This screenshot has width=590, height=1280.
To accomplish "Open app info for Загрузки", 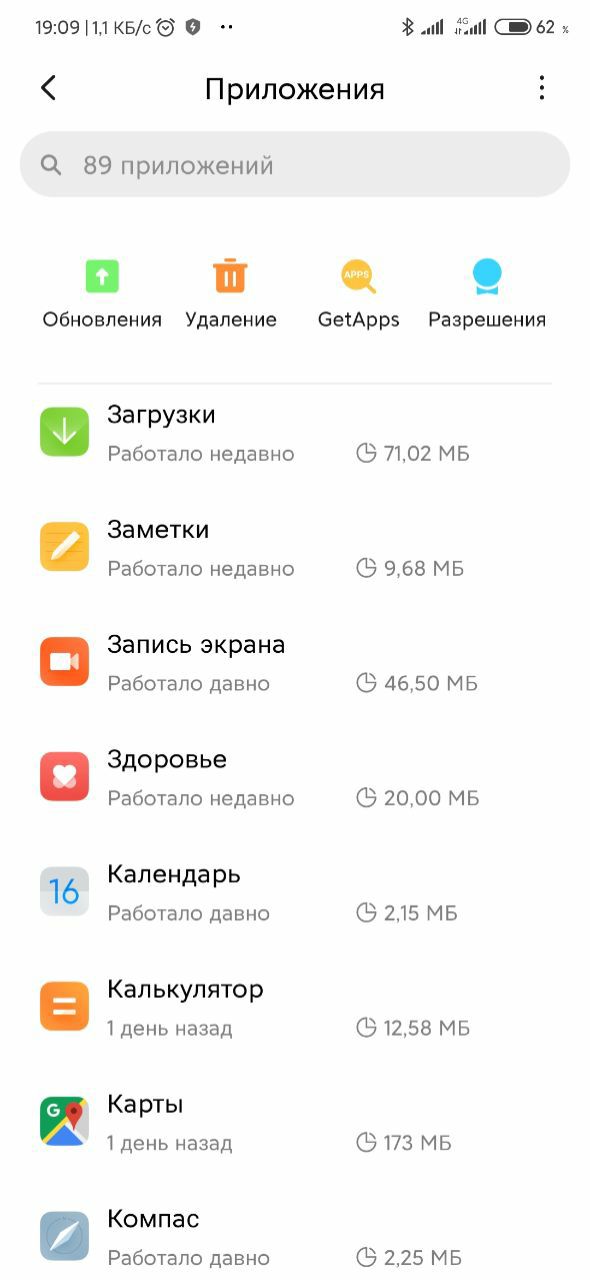I will (x=295, y=433).
